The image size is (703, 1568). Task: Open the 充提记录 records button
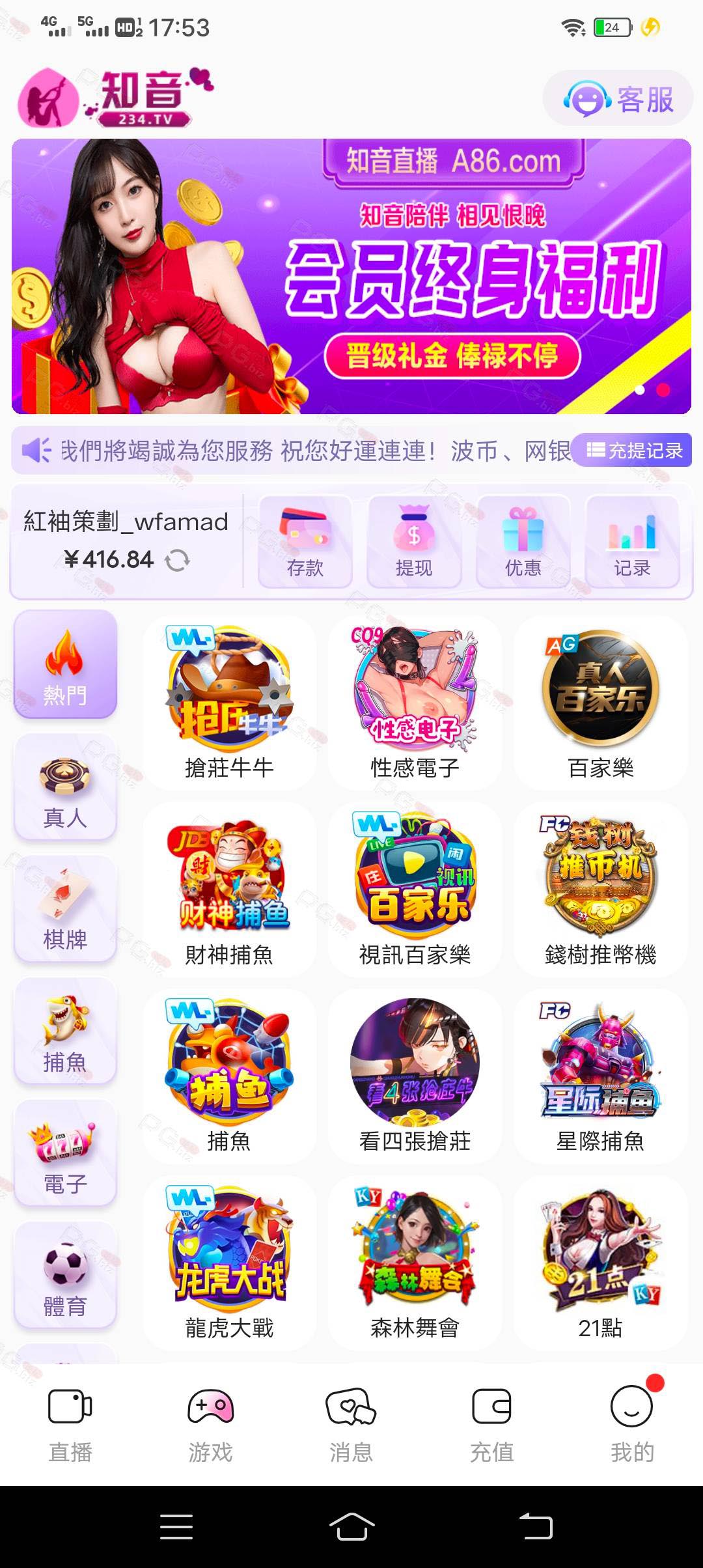pyautogui.click(x=633, y=450)
